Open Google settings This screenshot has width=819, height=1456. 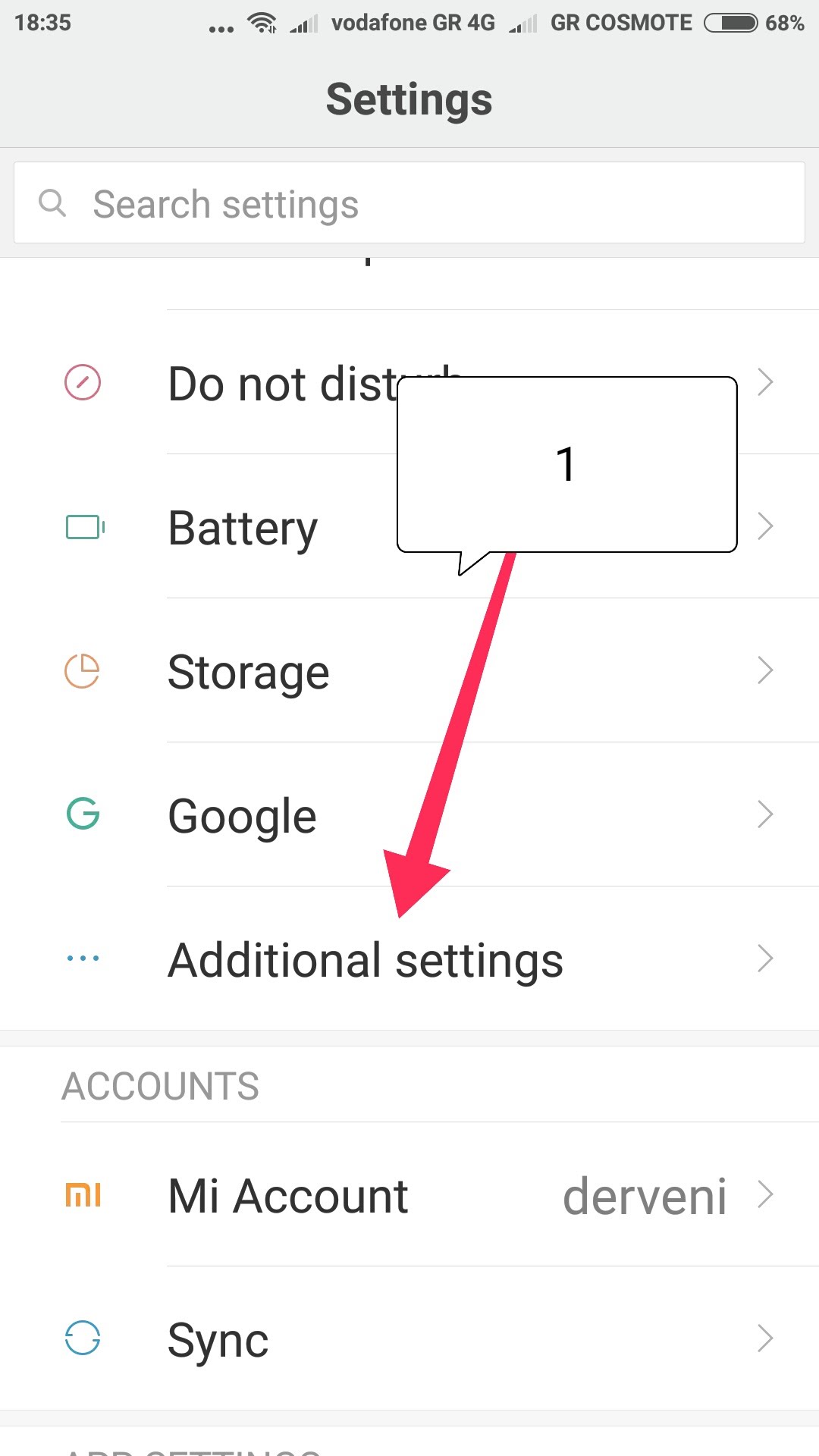[409, 815]
